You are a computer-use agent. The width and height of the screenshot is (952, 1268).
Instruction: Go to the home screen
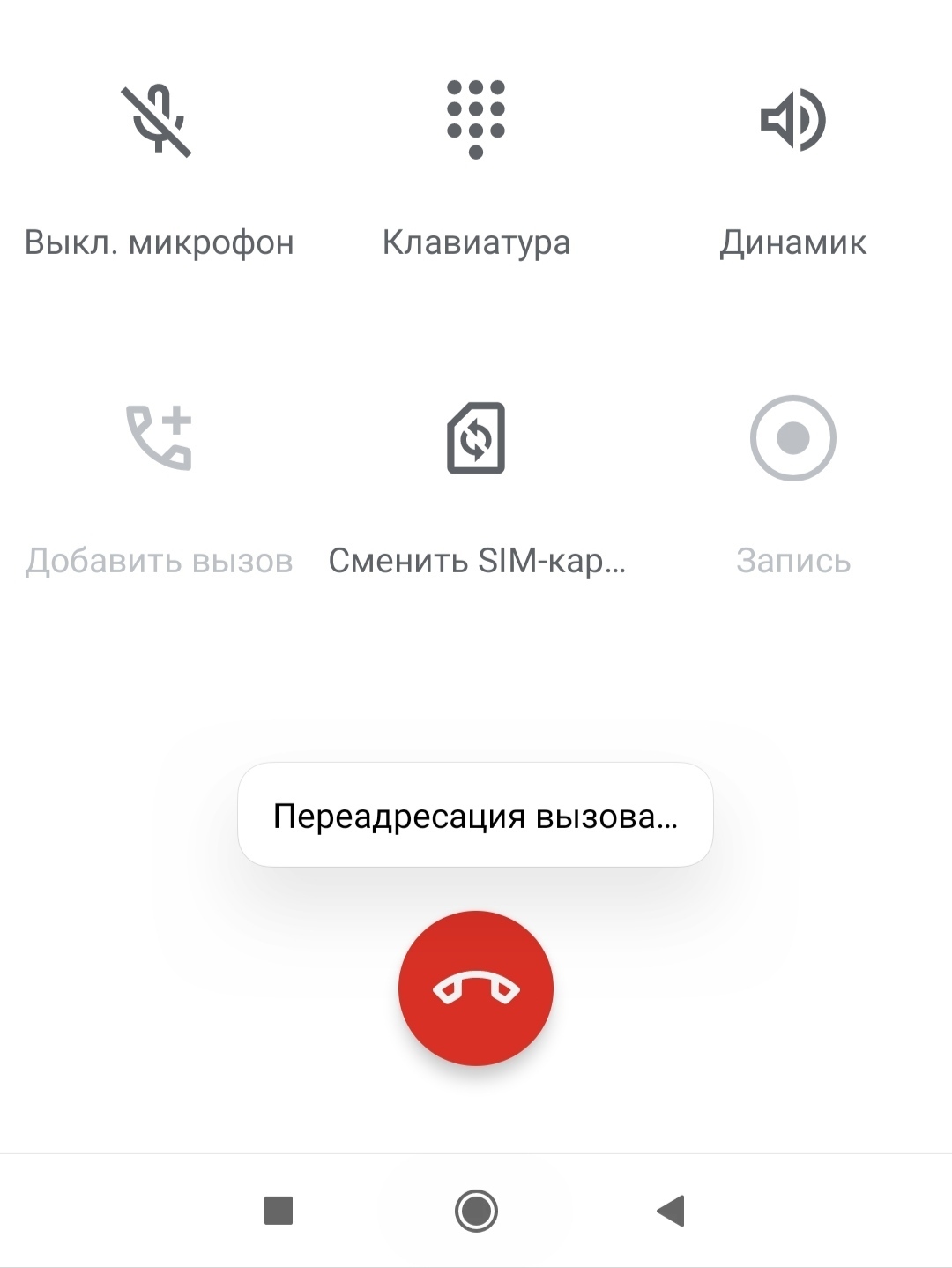point(476,1211)
